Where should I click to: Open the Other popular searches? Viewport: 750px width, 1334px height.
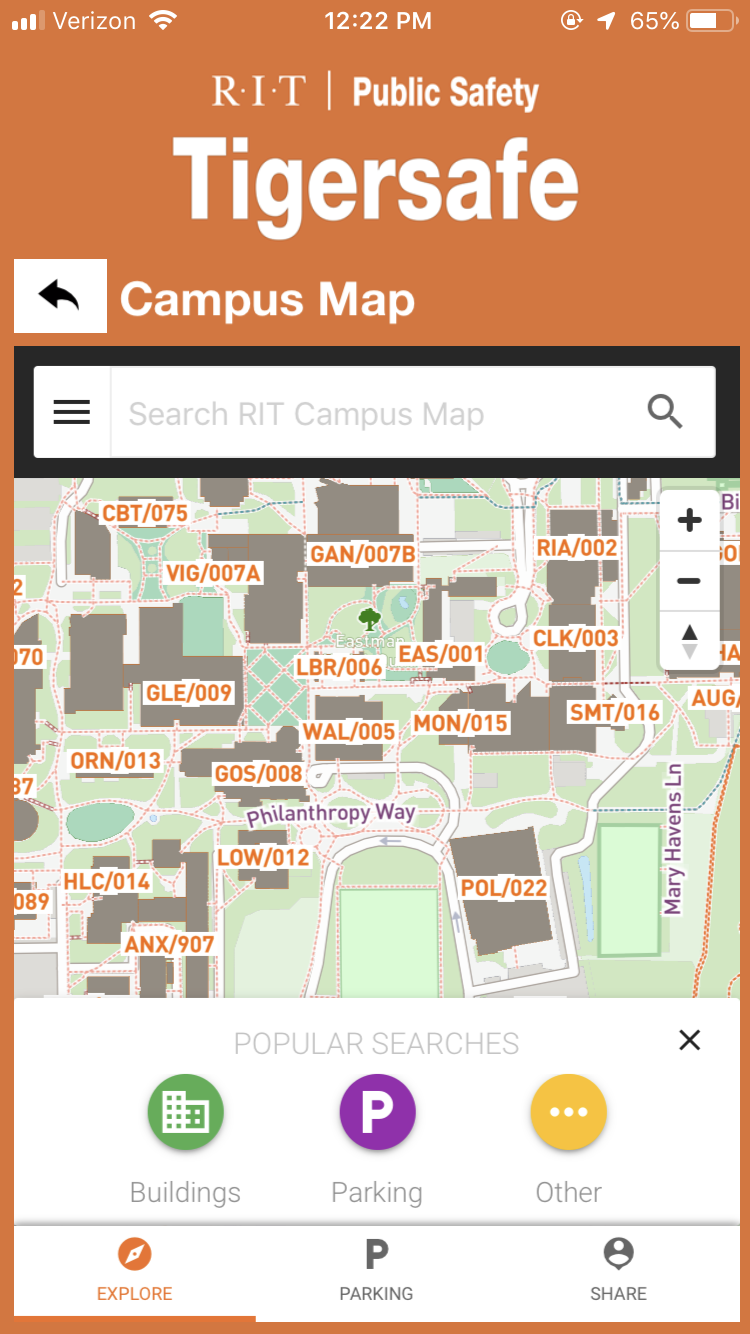pos(569,1112)
